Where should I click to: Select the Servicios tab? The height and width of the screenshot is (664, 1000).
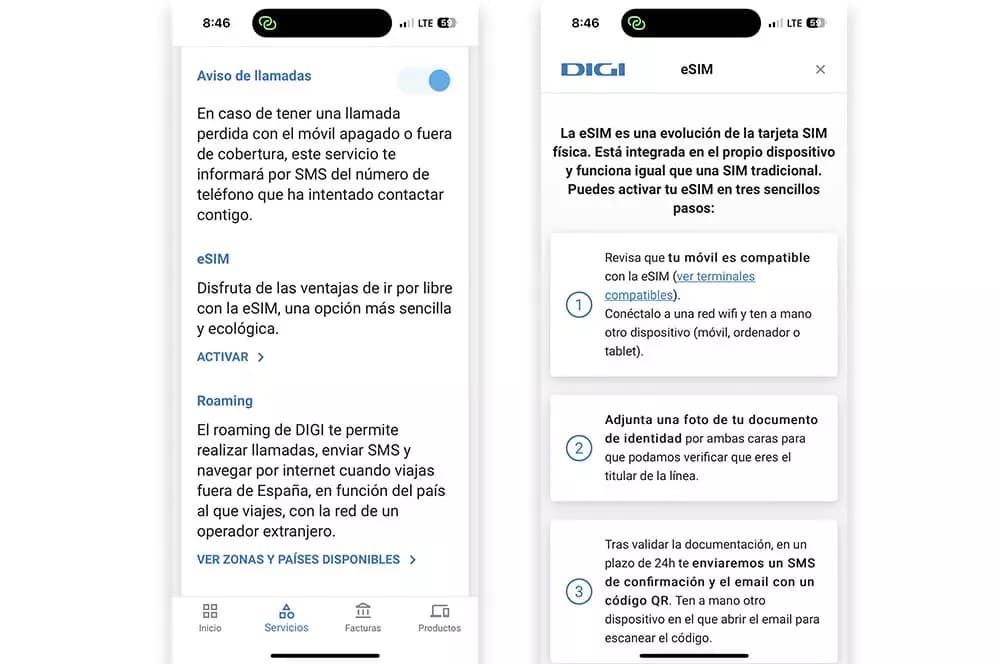coord(286,618)
